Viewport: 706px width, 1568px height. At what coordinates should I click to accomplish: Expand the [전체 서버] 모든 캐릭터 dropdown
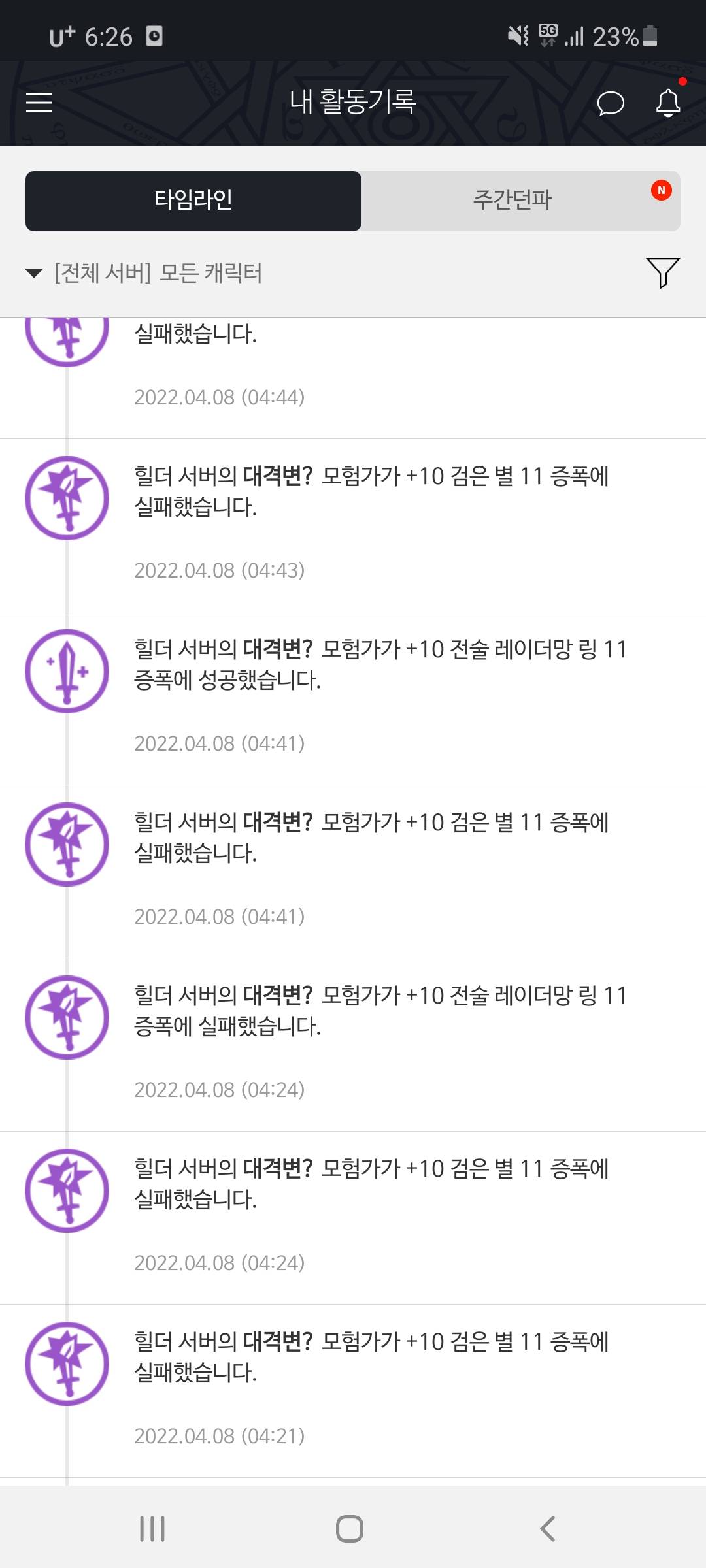144,273
